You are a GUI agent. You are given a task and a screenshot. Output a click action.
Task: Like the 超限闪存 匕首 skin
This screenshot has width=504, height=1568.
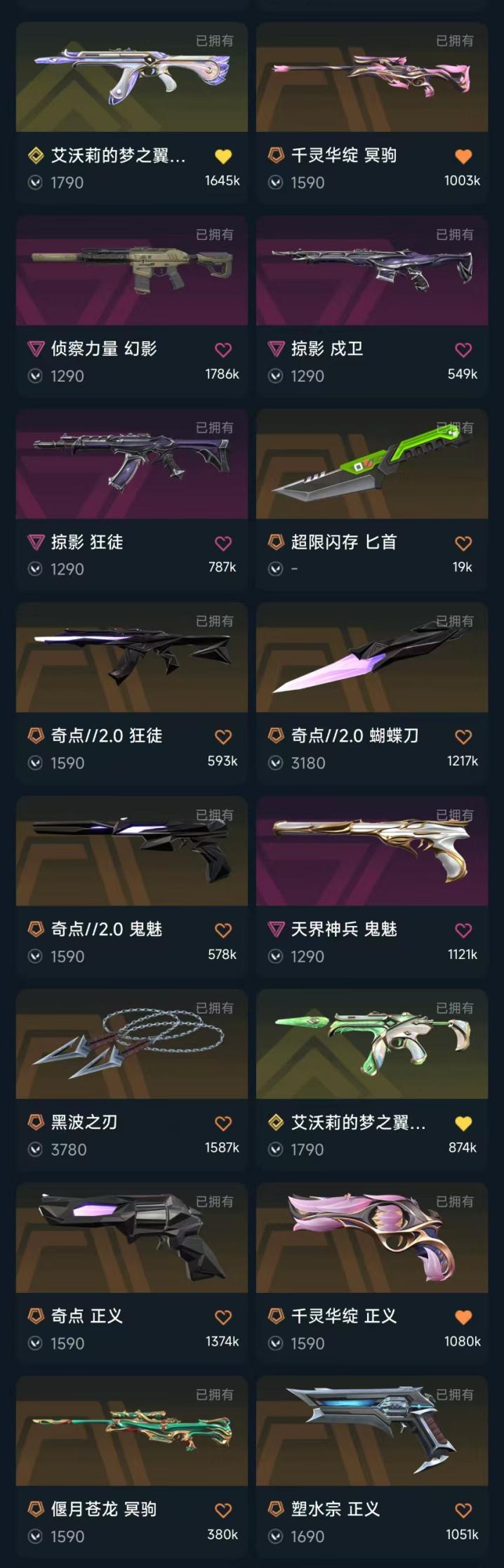click(463, 543)
